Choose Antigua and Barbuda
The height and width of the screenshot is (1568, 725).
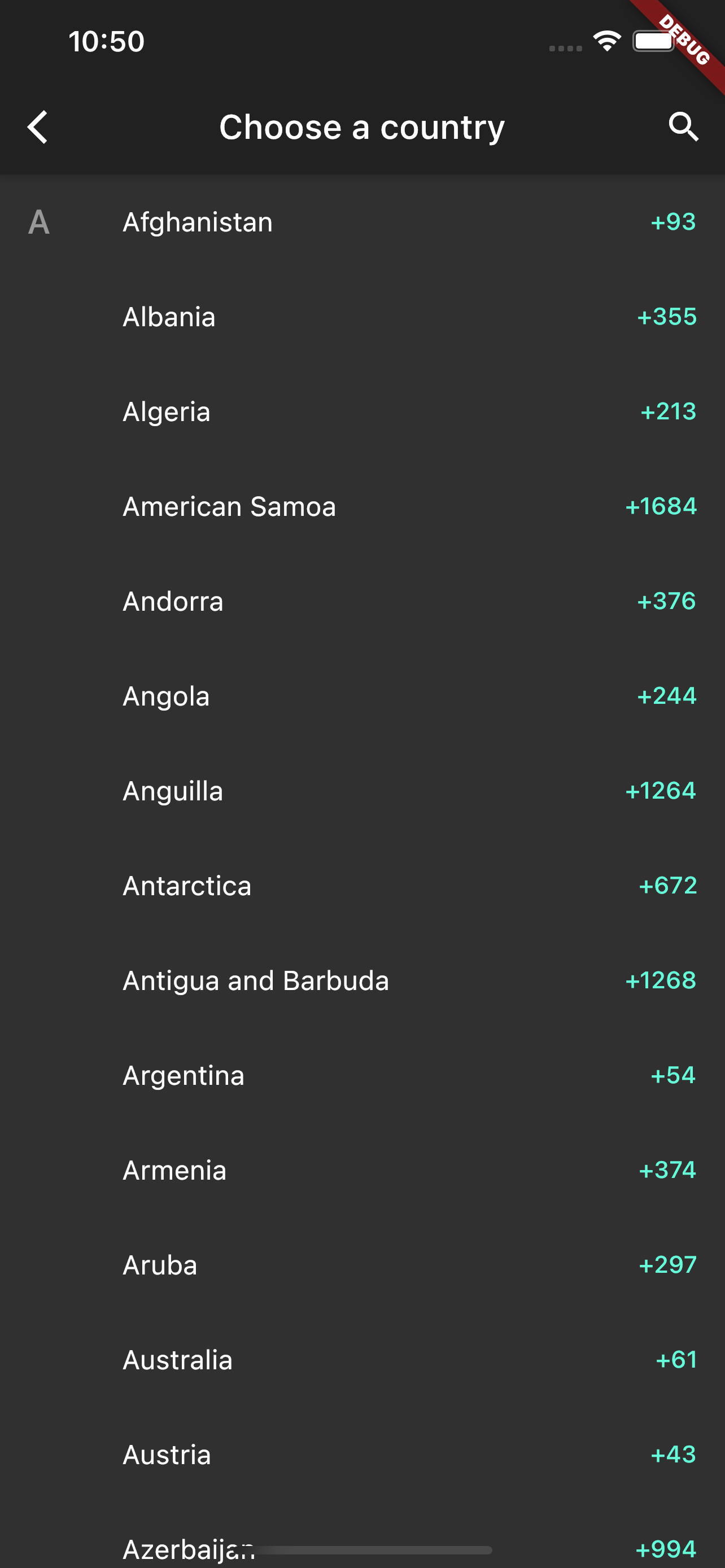[x=362, y=980]
